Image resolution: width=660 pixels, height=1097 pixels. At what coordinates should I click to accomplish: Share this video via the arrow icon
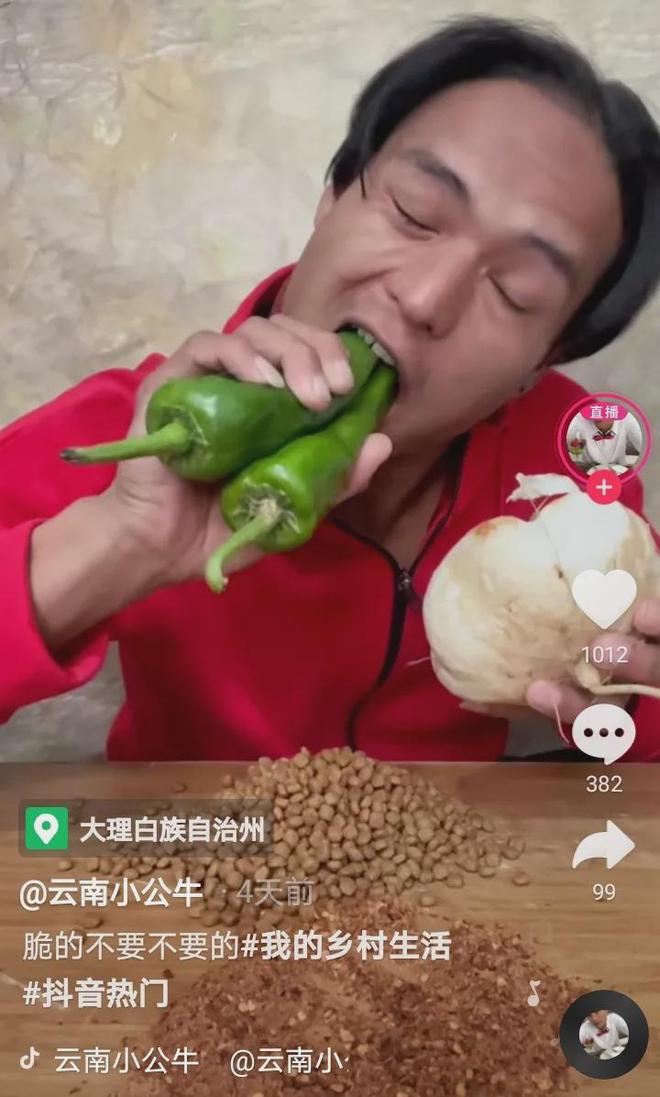pyautogui.click(x=603, y=846)
